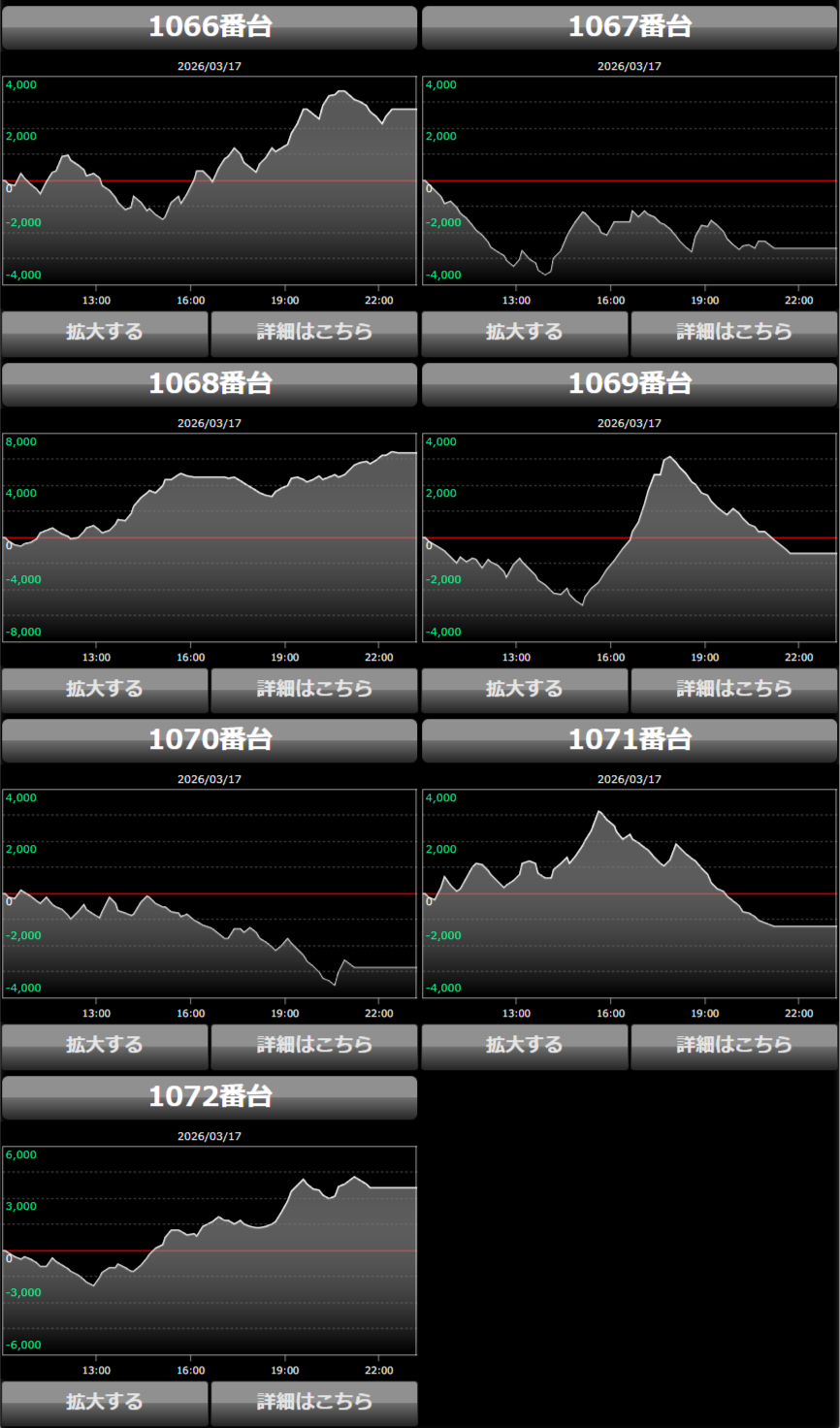Tap the 1072番台 title bar
The image size is (840, 1428).
pos(210,1097)
